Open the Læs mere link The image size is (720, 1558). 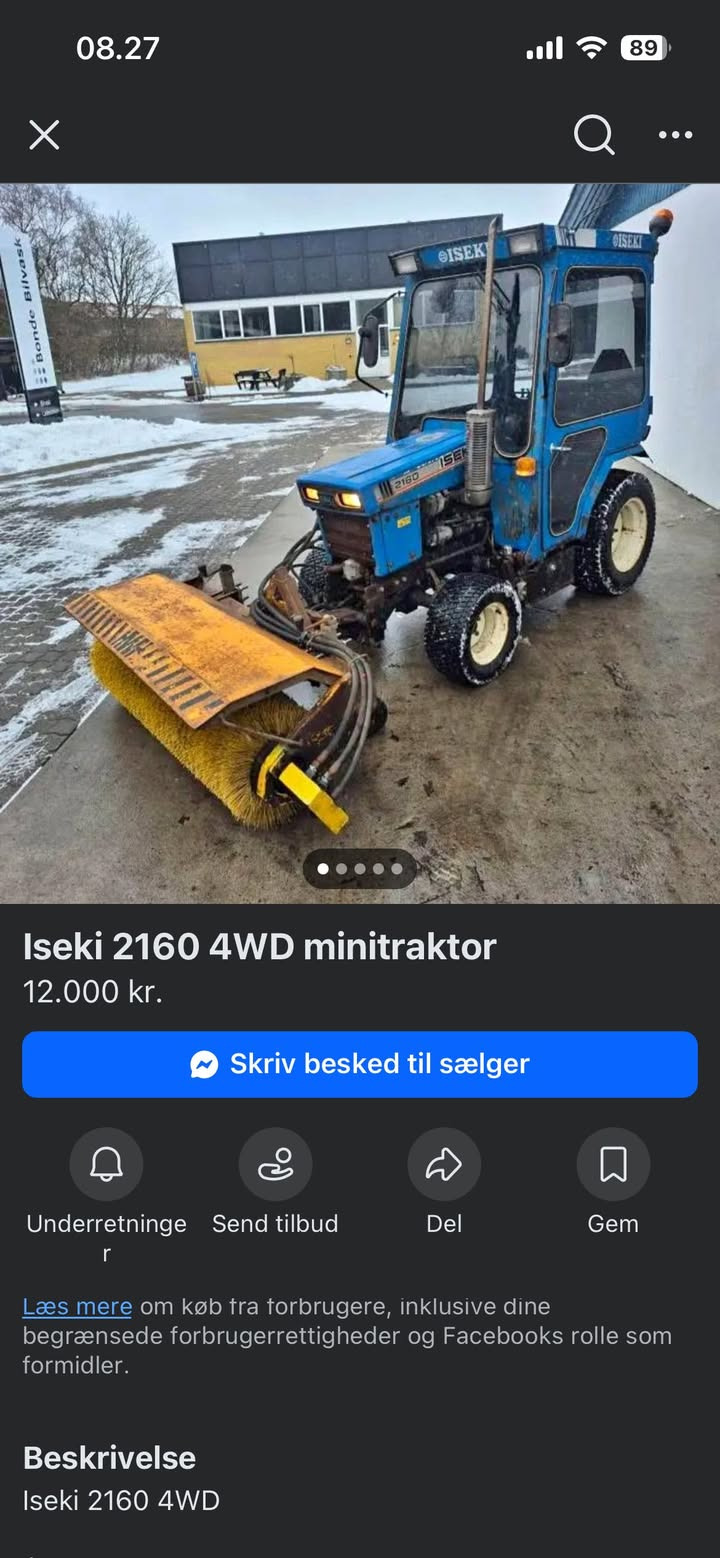tap(77, 1306)
